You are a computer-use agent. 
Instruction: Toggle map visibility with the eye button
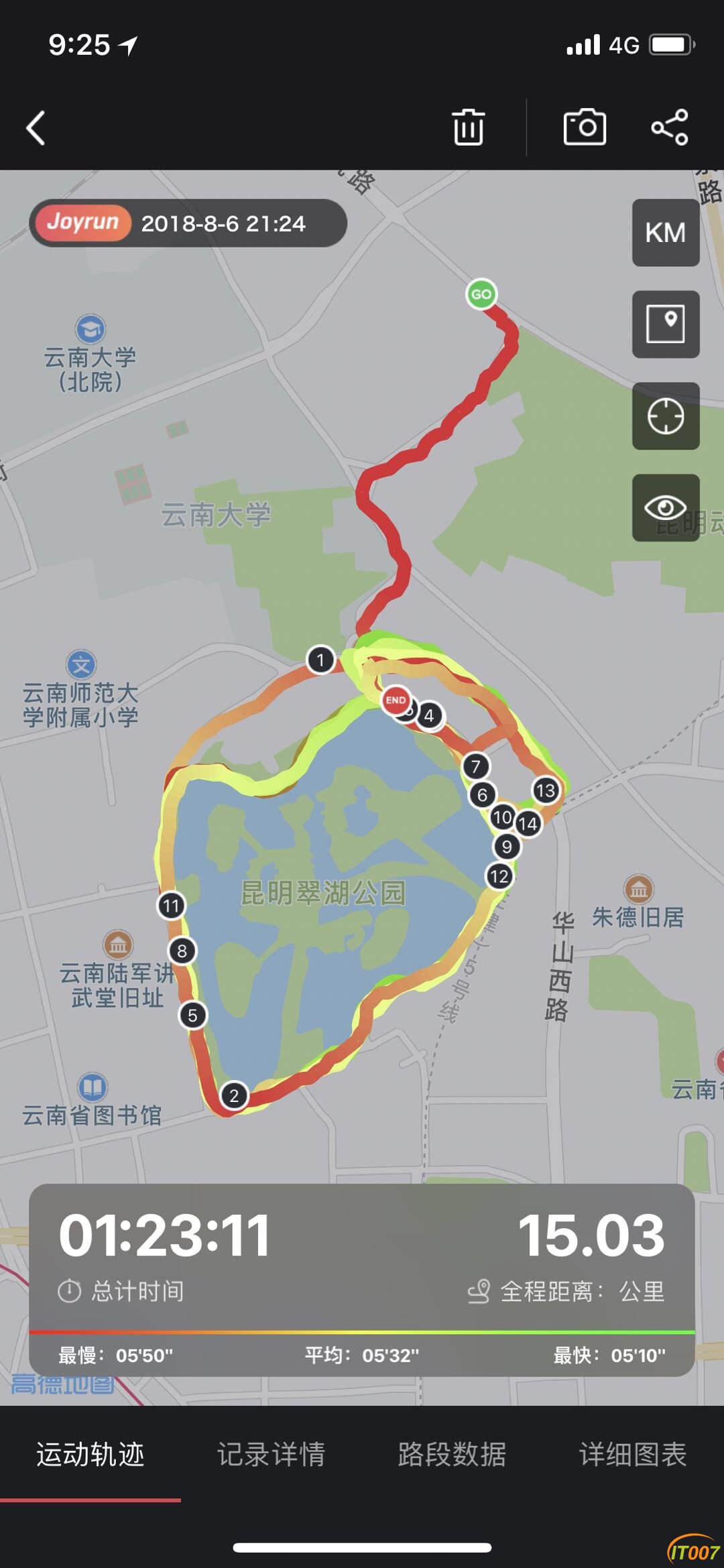tap(665, 507)
